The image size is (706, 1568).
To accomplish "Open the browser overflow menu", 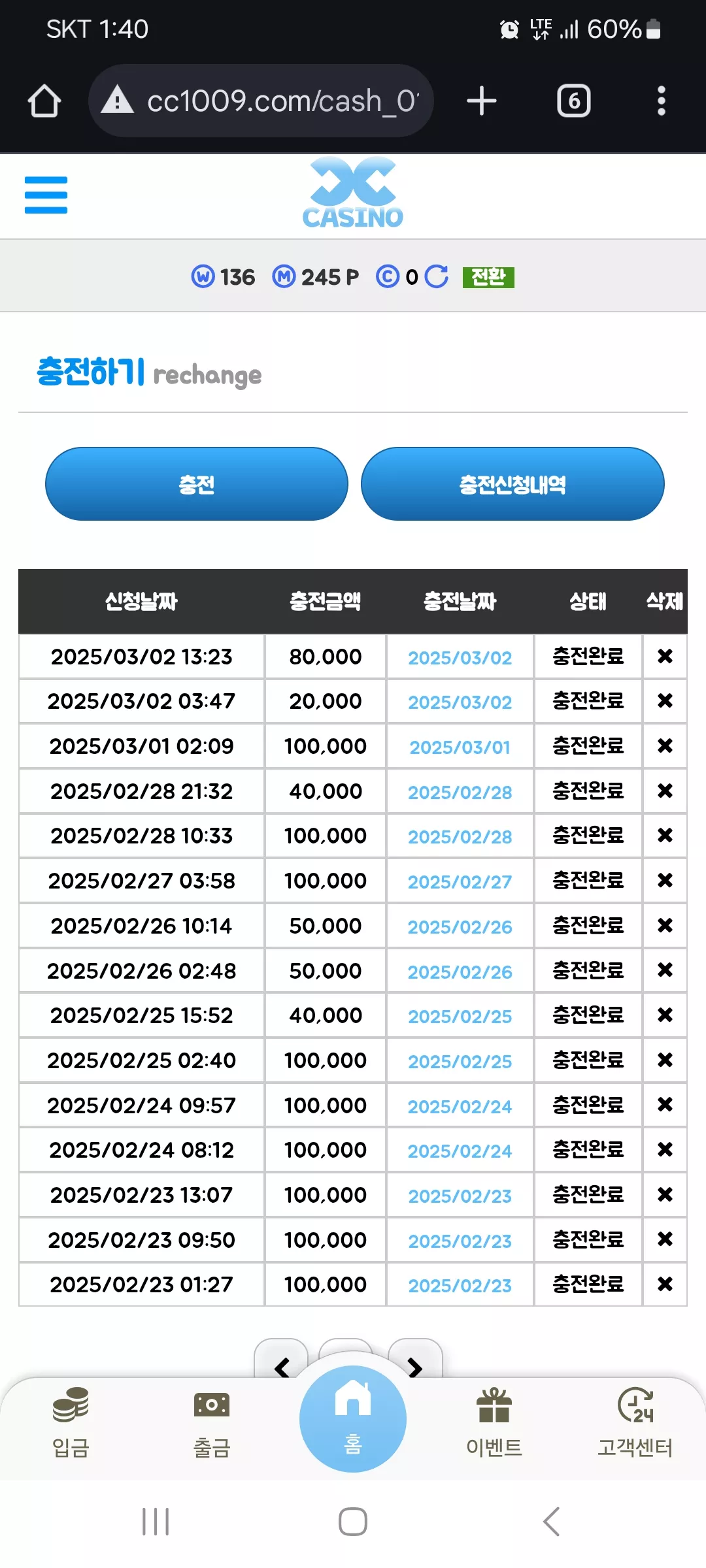I will [x=662, y=101].
